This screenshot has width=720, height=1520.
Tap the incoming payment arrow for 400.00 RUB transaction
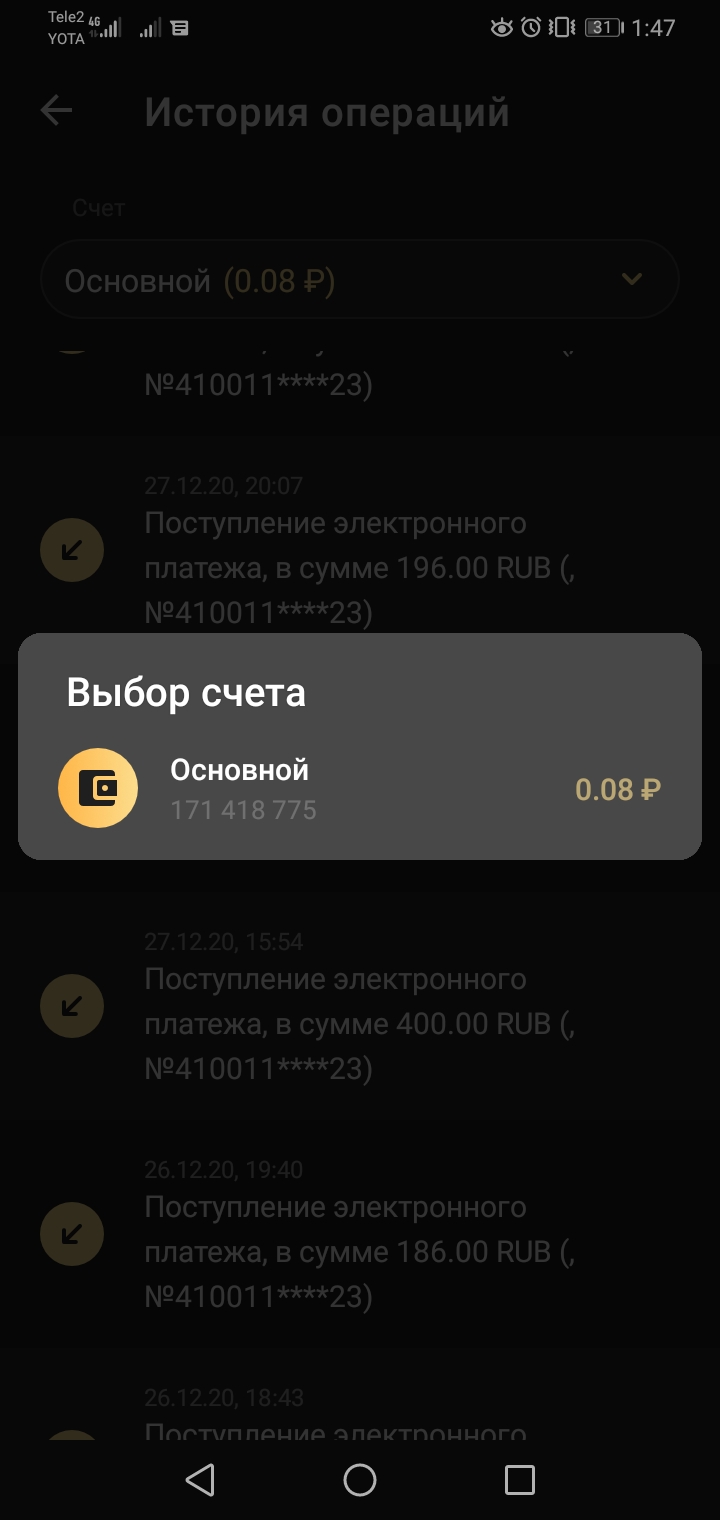(x=71, y=1006)
